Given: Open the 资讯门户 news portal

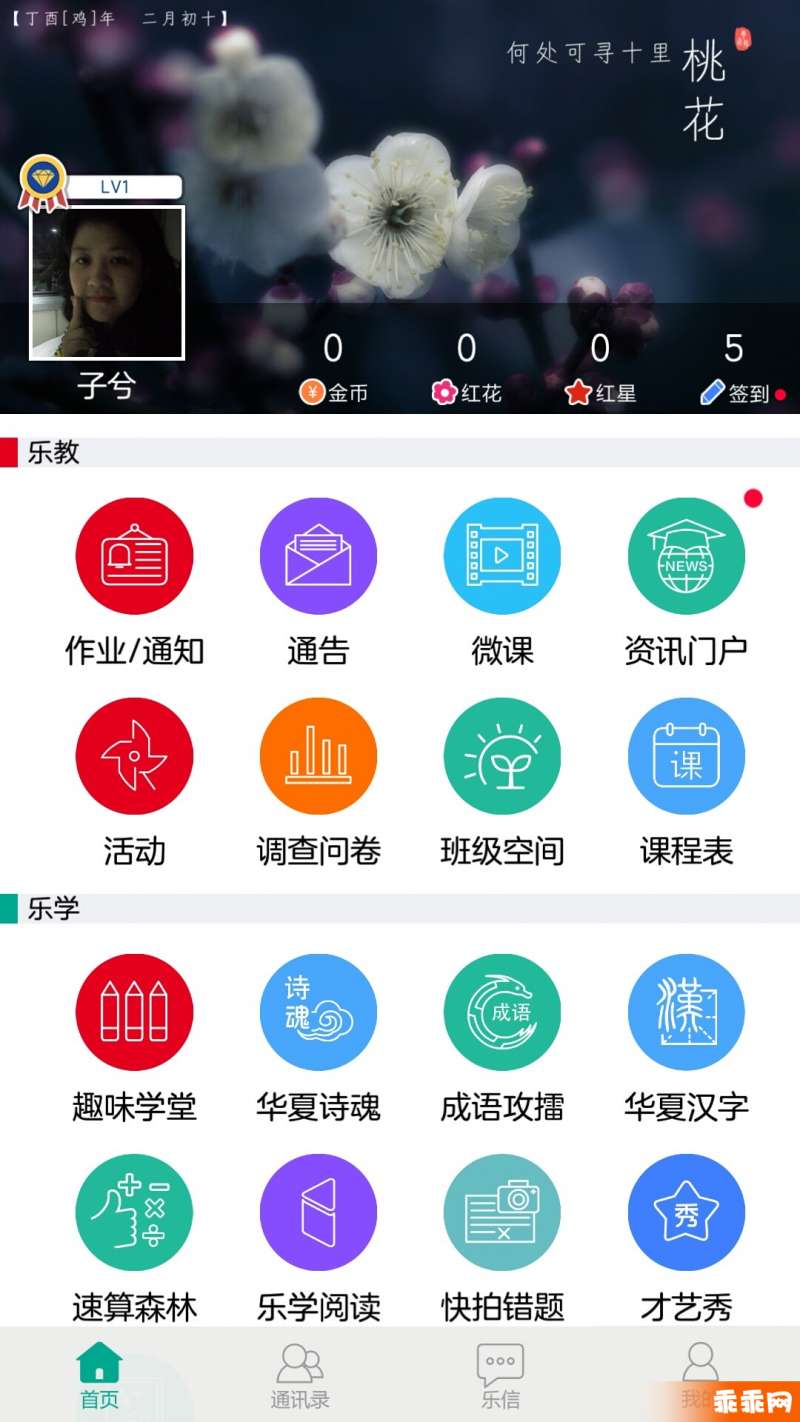Looking at the screenshot, I should click(686, 556).
